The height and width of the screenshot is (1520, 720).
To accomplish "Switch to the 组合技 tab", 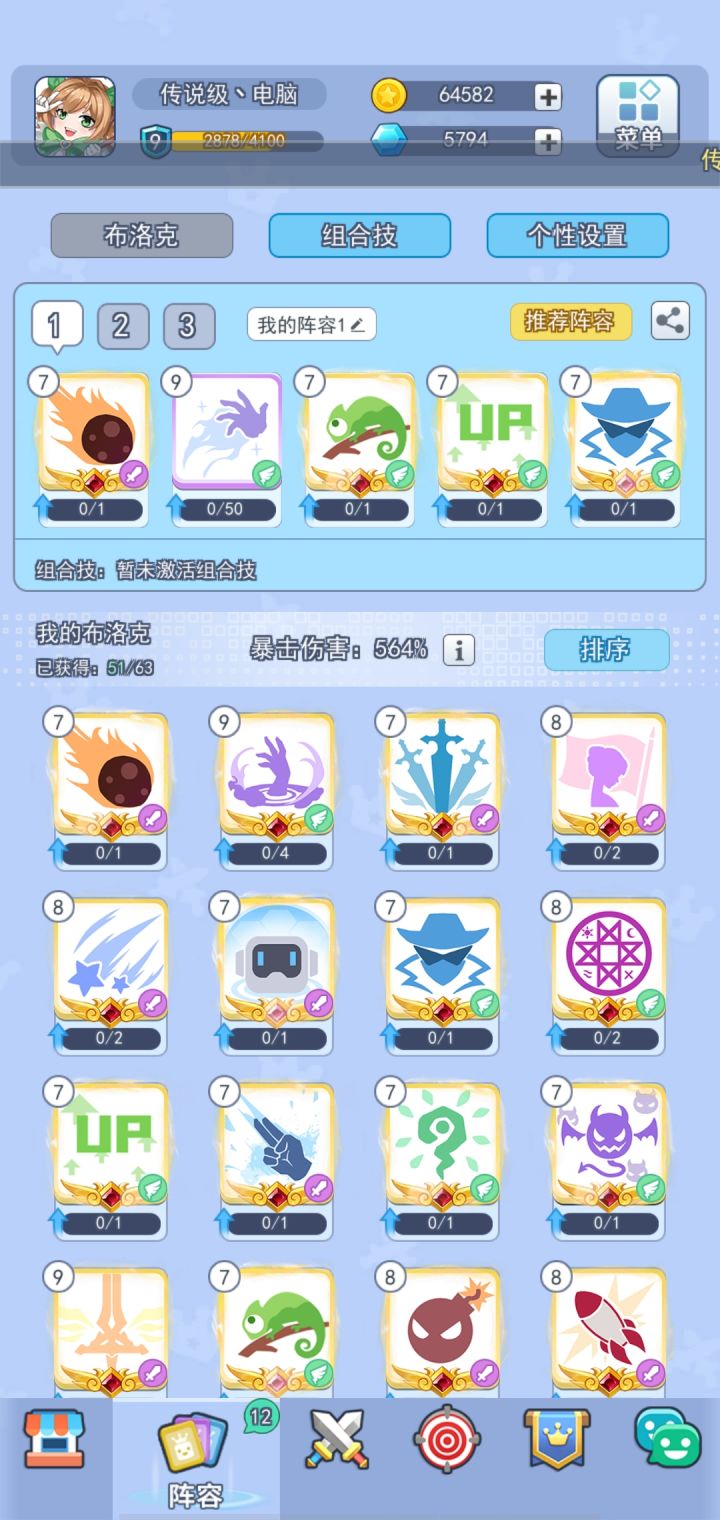I will (x=360, y=236).
